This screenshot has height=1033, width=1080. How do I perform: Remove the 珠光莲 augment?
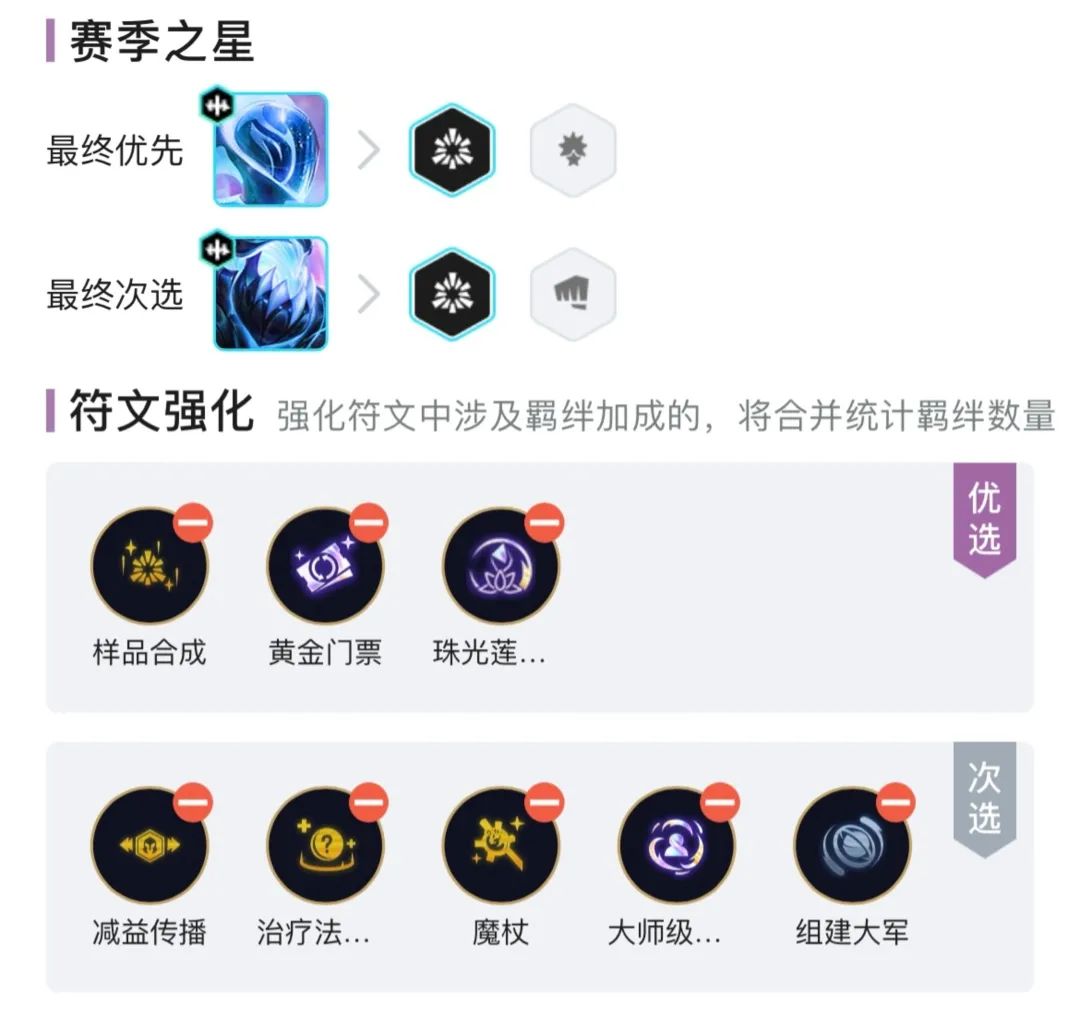pos(545,523)
